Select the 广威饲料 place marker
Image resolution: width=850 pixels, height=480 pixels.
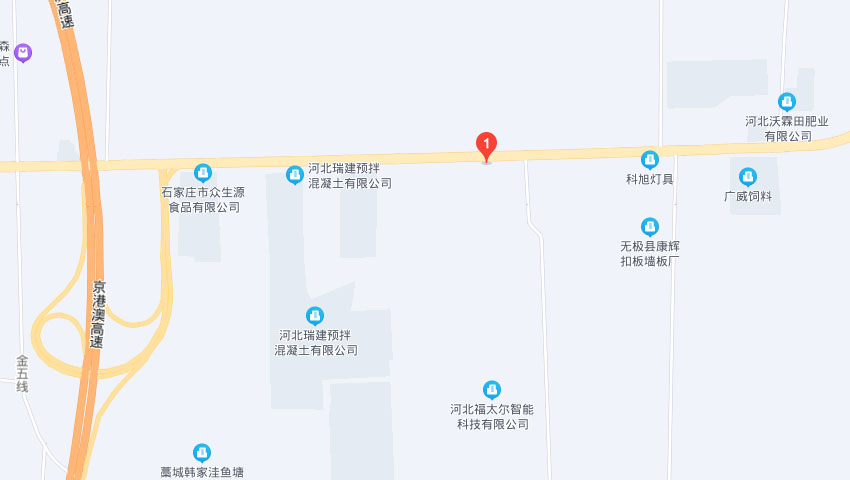[748, 177]
